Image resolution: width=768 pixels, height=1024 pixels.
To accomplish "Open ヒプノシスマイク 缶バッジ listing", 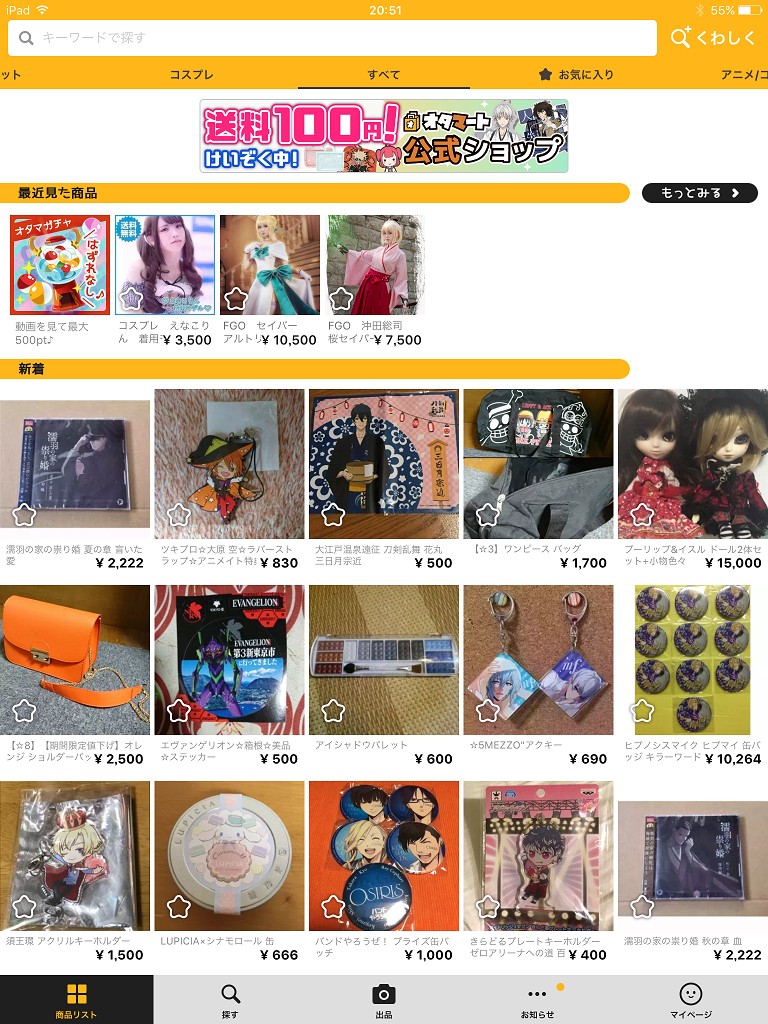I will (692, 660).
